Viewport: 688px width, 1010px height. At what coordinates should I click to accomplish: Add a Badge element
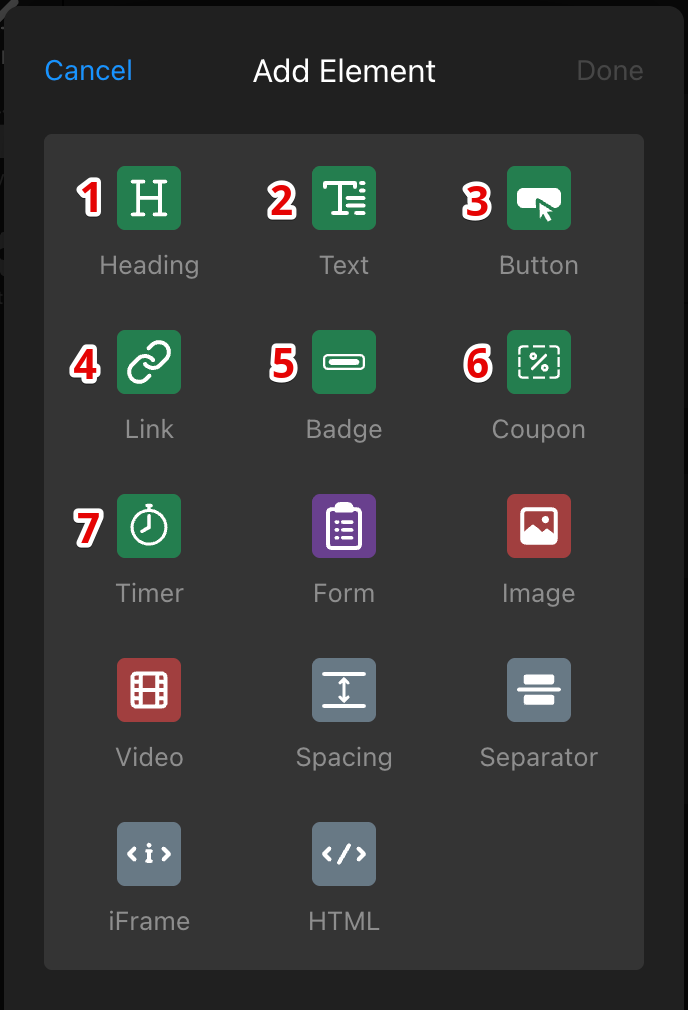click(344, 362)
